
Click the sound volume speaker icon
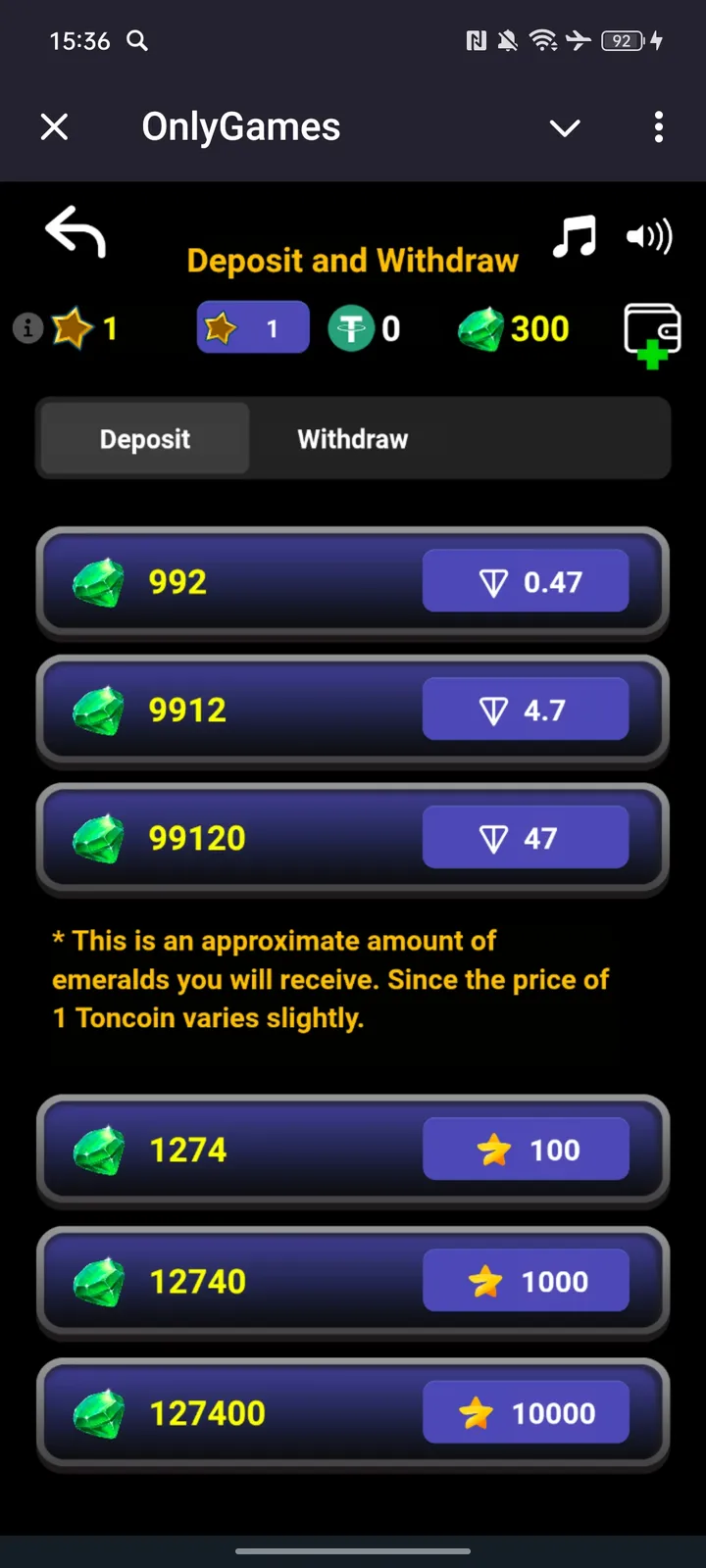[x=649, y=235]
